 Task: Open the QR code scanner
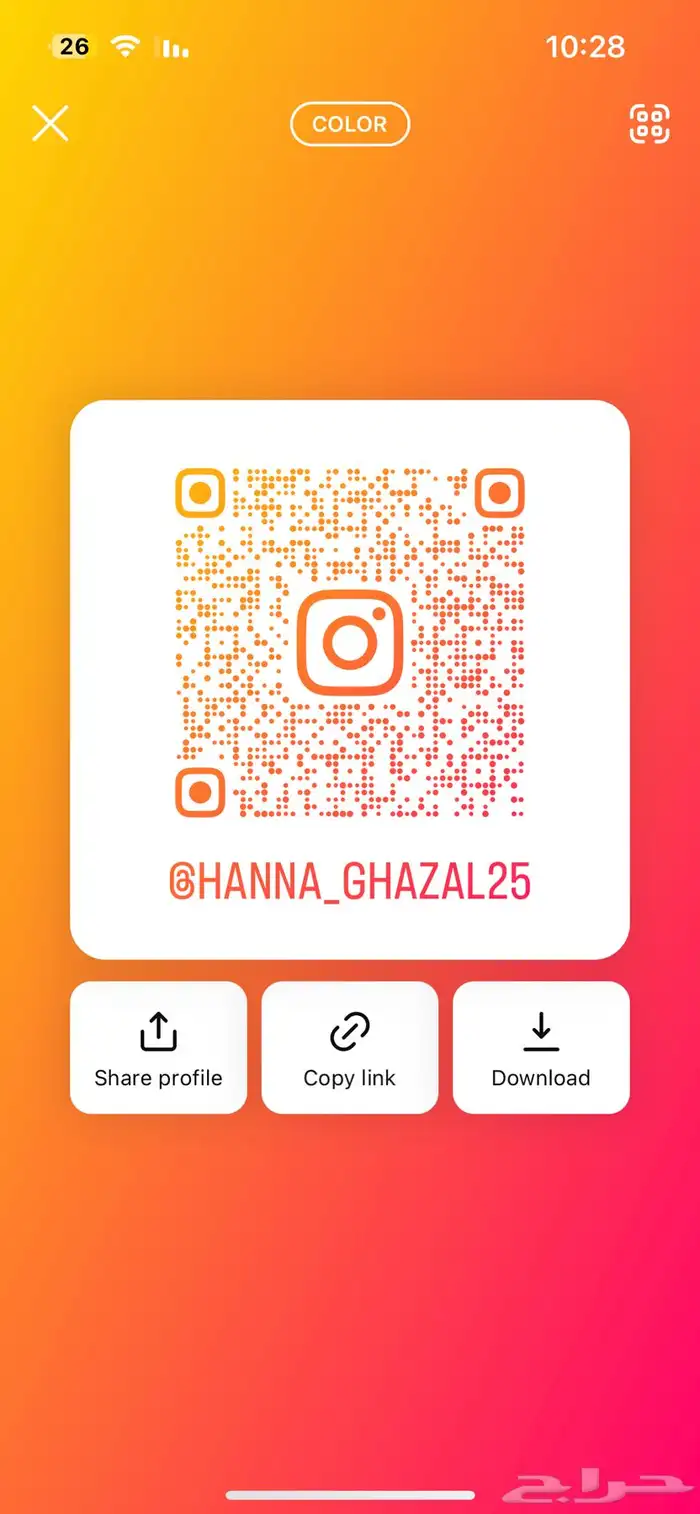(x=649, y=124)
